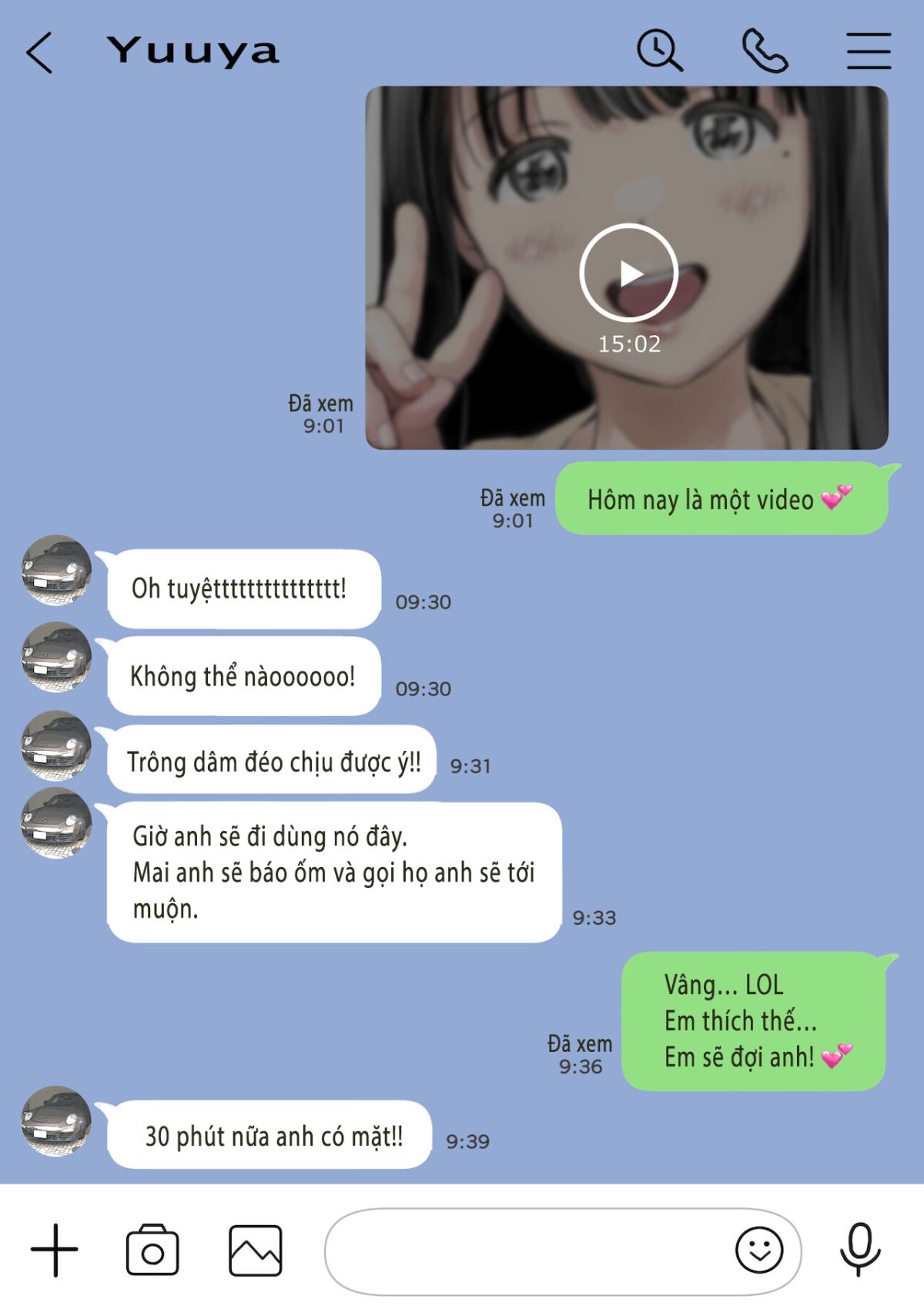
Task: Launch the camera from the chat
Action: click(x=152, y=1250)
